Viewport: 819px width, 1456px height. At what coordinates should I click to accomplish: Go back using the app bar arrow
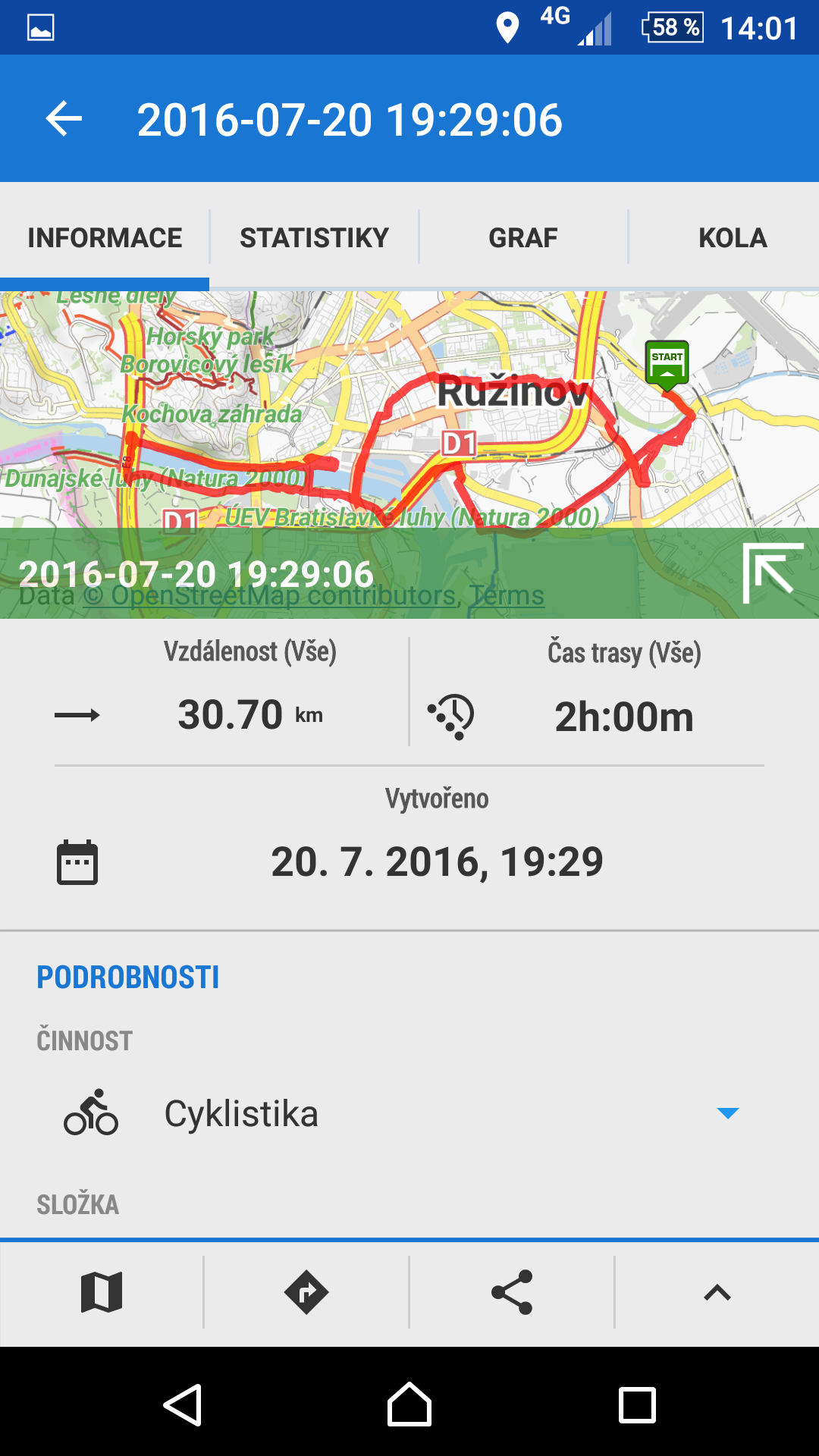(x=64, y=119)
